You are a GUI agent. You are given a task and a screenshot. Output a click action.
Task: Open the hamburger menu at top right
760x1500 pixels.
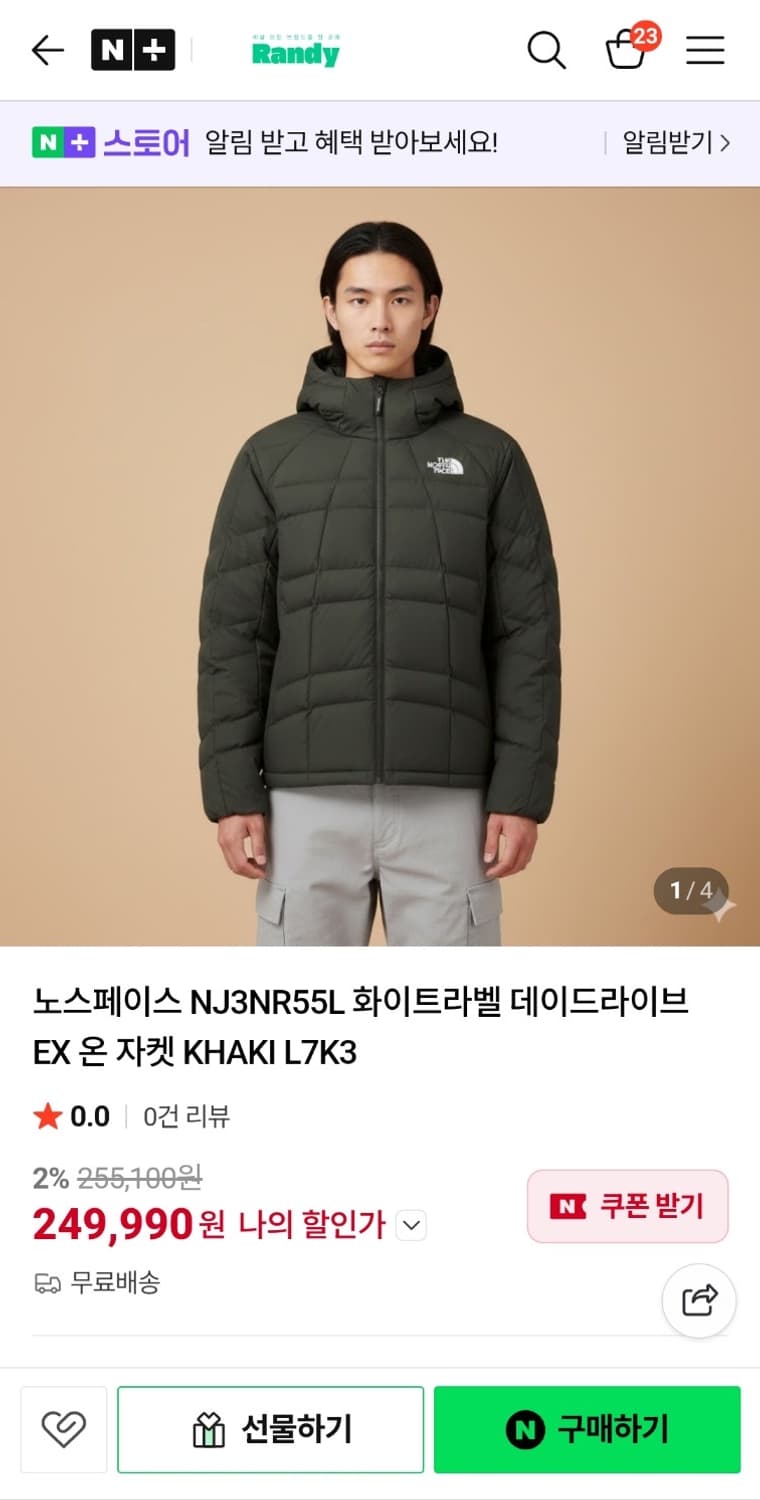[705, 50]
